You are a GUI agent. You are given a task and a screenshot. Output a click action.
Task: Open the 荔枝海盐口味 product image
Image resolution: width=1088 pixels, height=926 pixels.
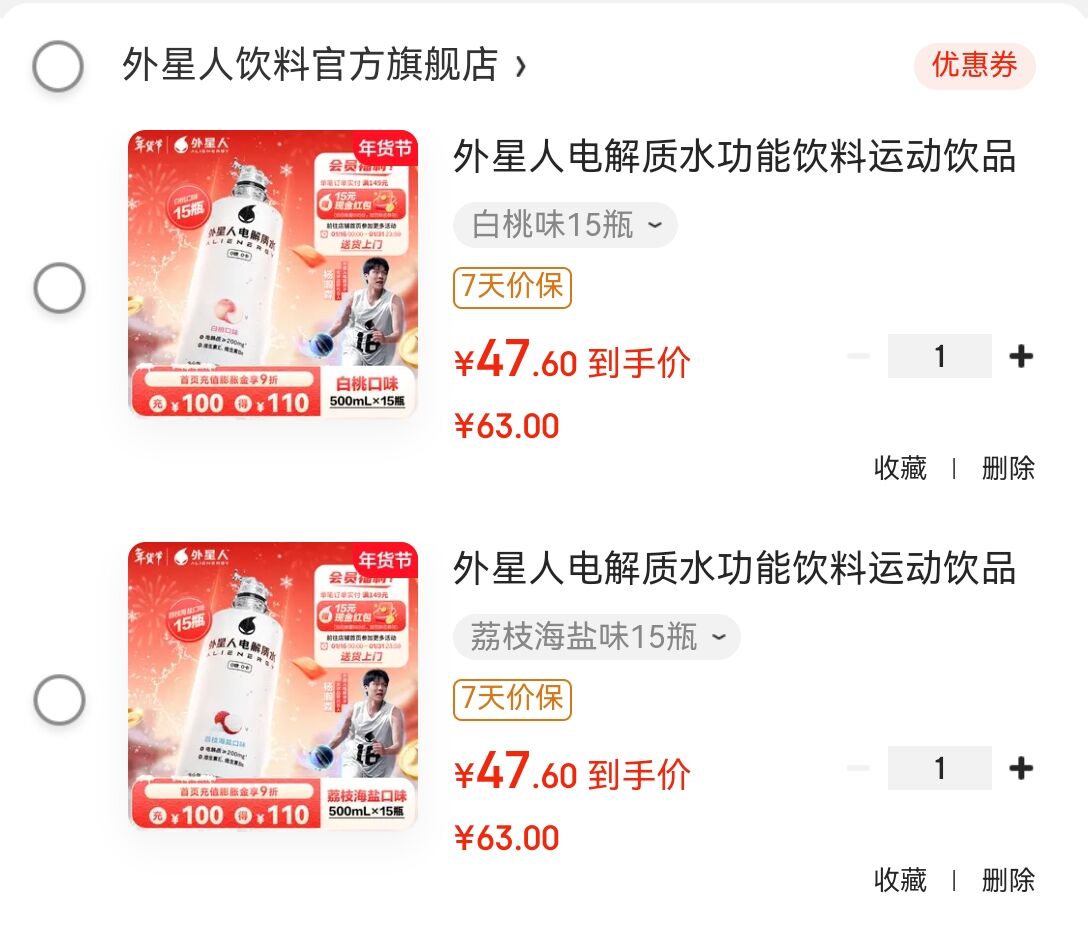[x=273, y=686]
